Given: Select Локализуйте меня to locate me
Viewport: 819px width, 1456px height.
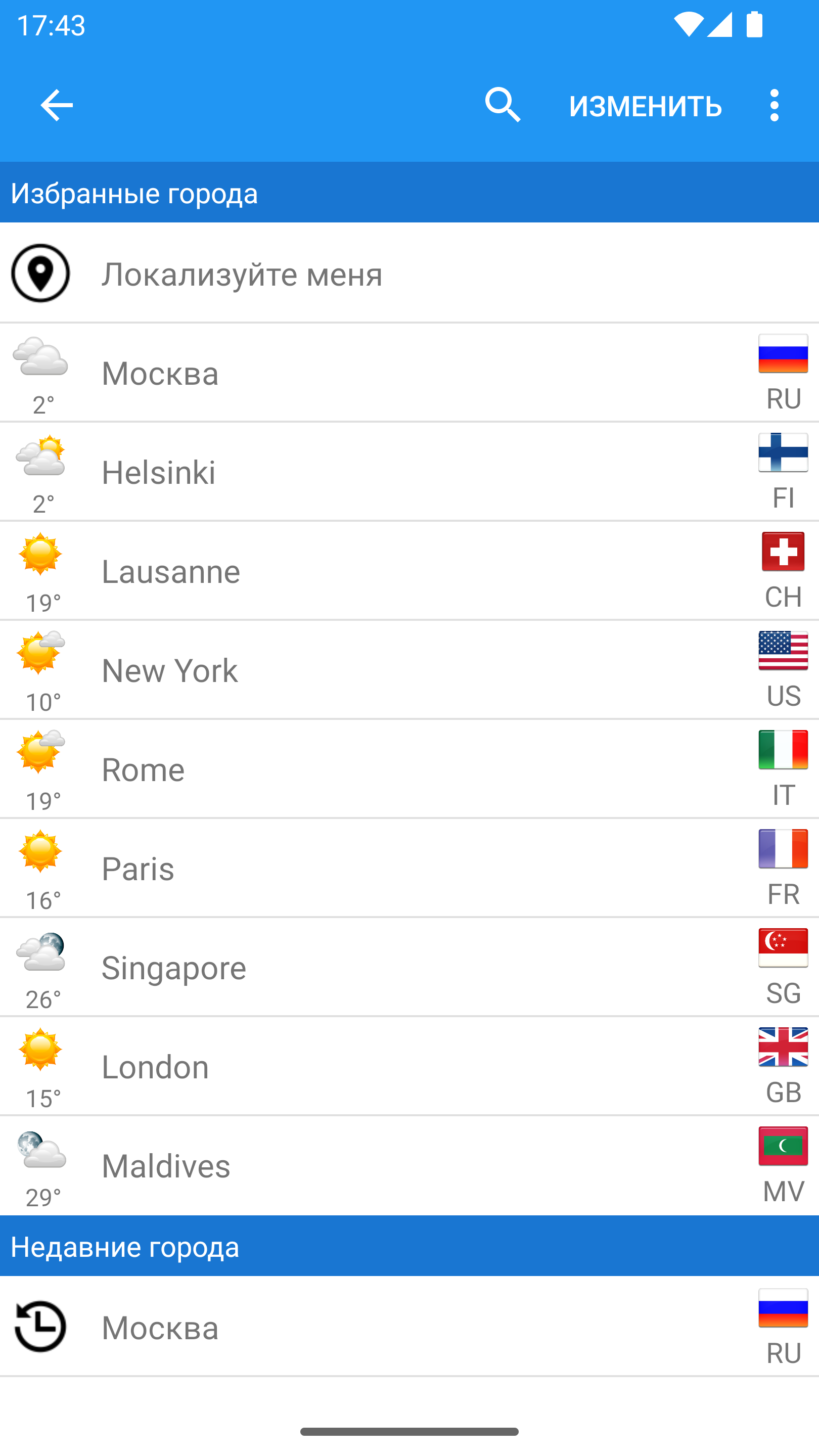Looking at the screenshot, I should pos(409,273).
